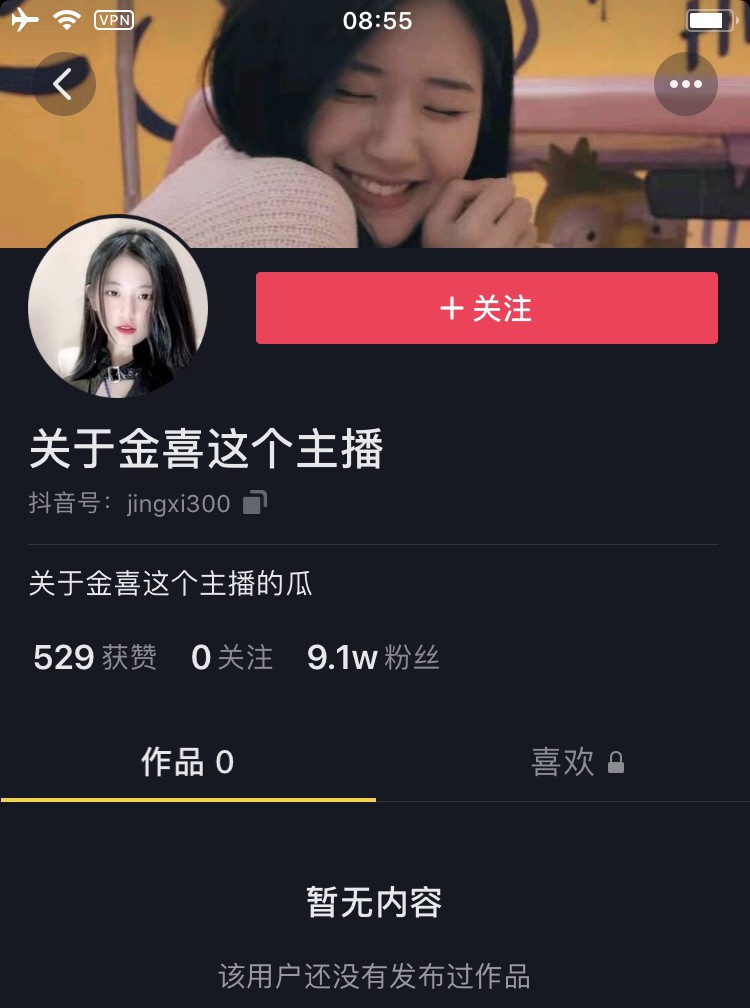Screen dimensions: 750x1008
Task: Go back using the arrow icon
Action: coord(64,84)
